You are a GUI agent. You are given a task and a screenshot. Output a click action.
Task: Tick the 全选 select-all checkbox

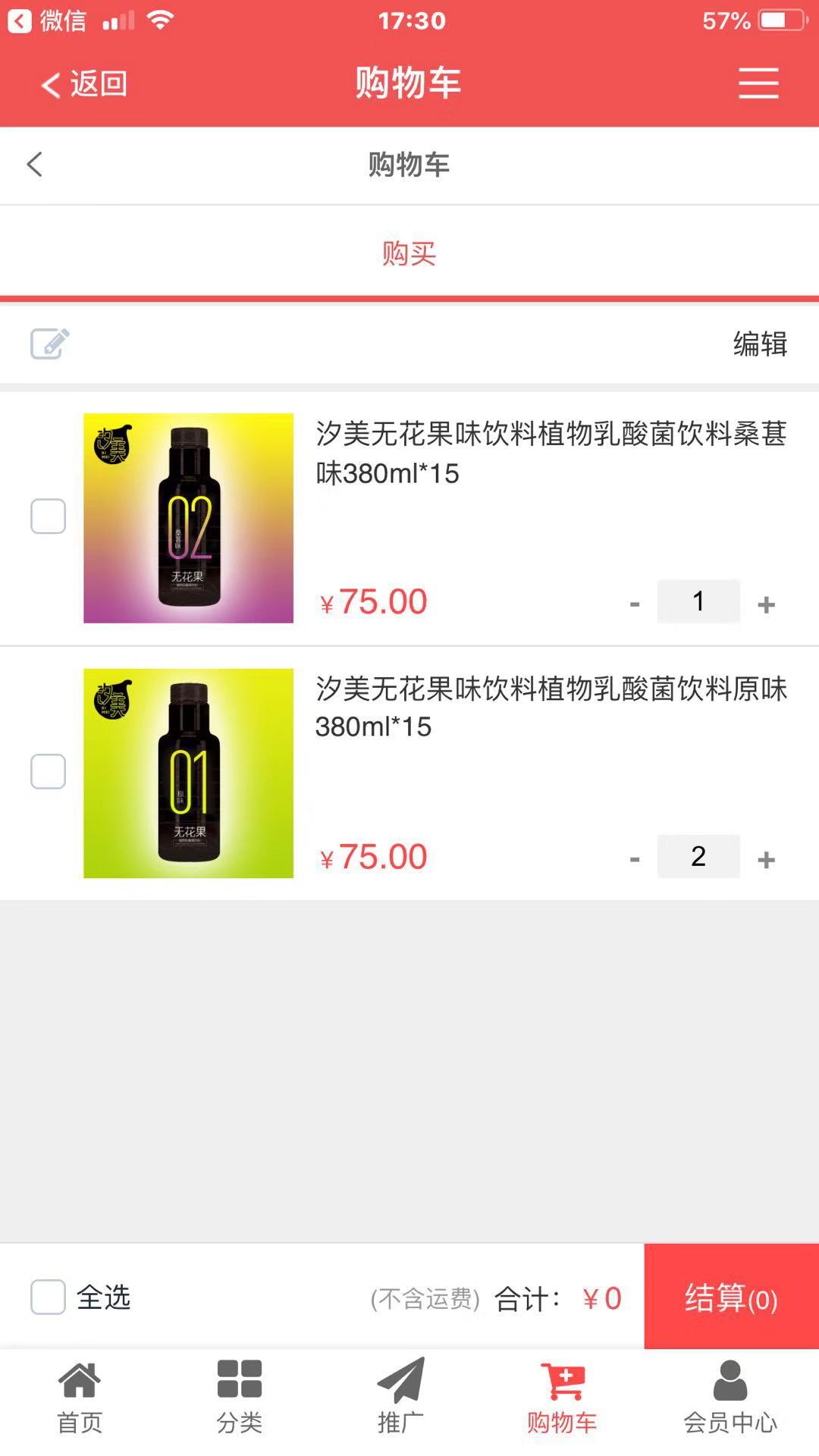tap(48, 1297)
